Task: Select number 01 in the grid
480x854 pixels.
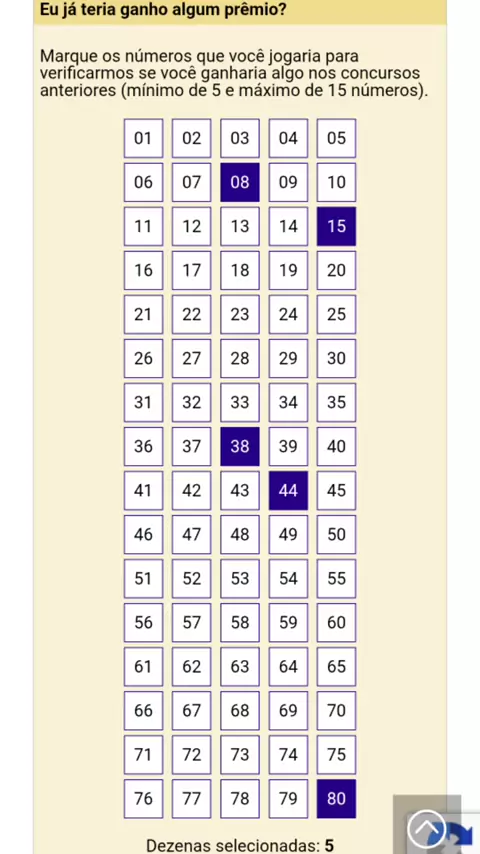Action: (143, 138)
